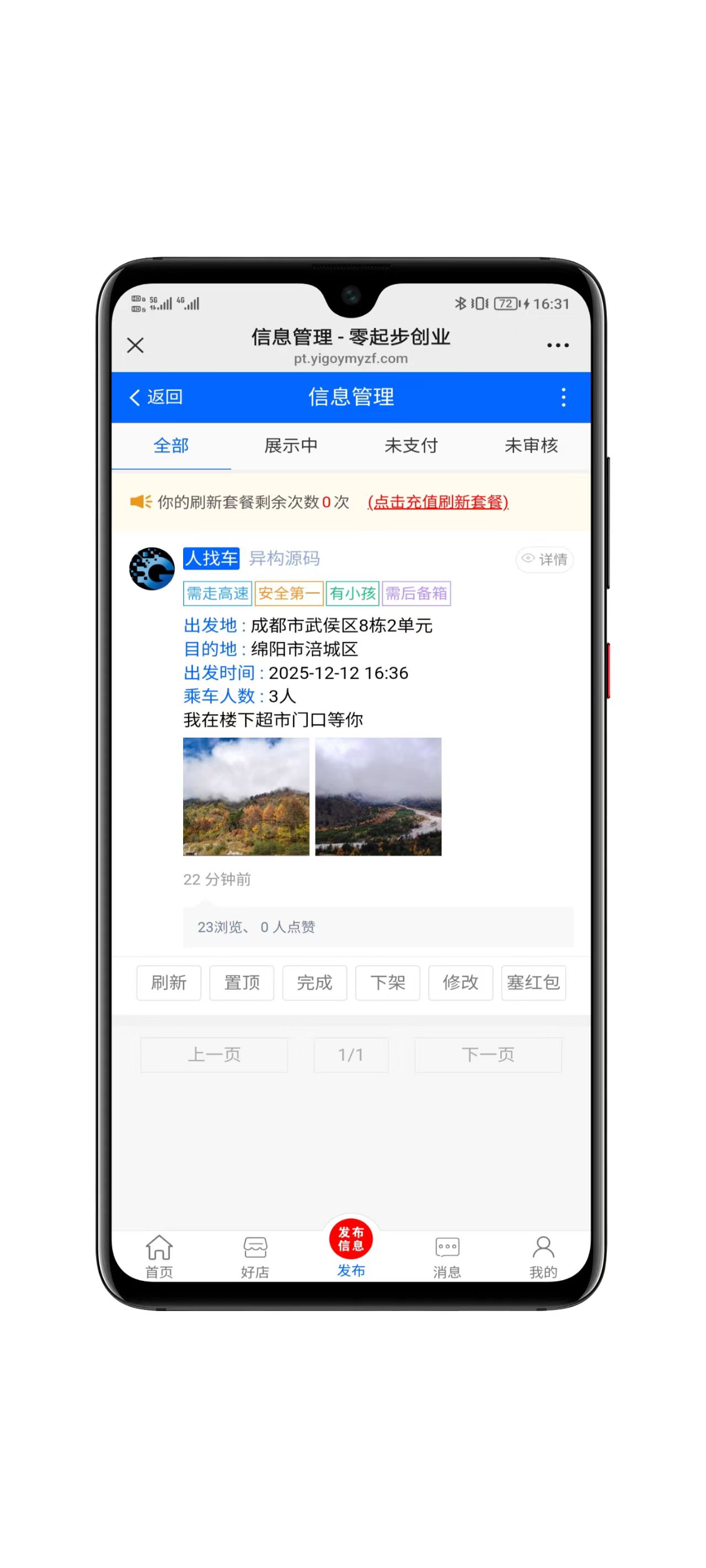Open the 点击充值刷新套餐 link
Screen dimensions: 706x1568
(437, 502)
